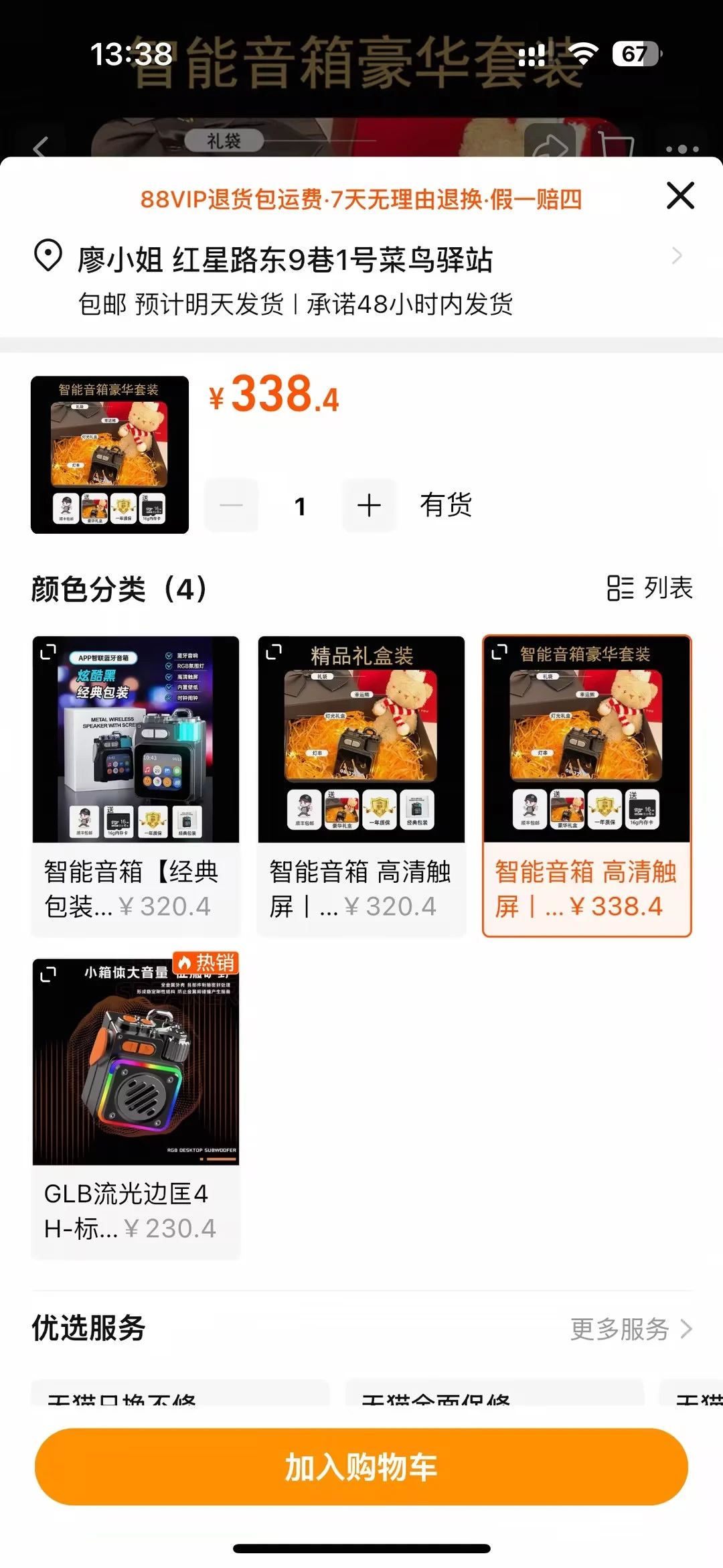Select the 智能音箱豪华套装 option at ¥338.4

pyautogui.click(x=587, y=786)
